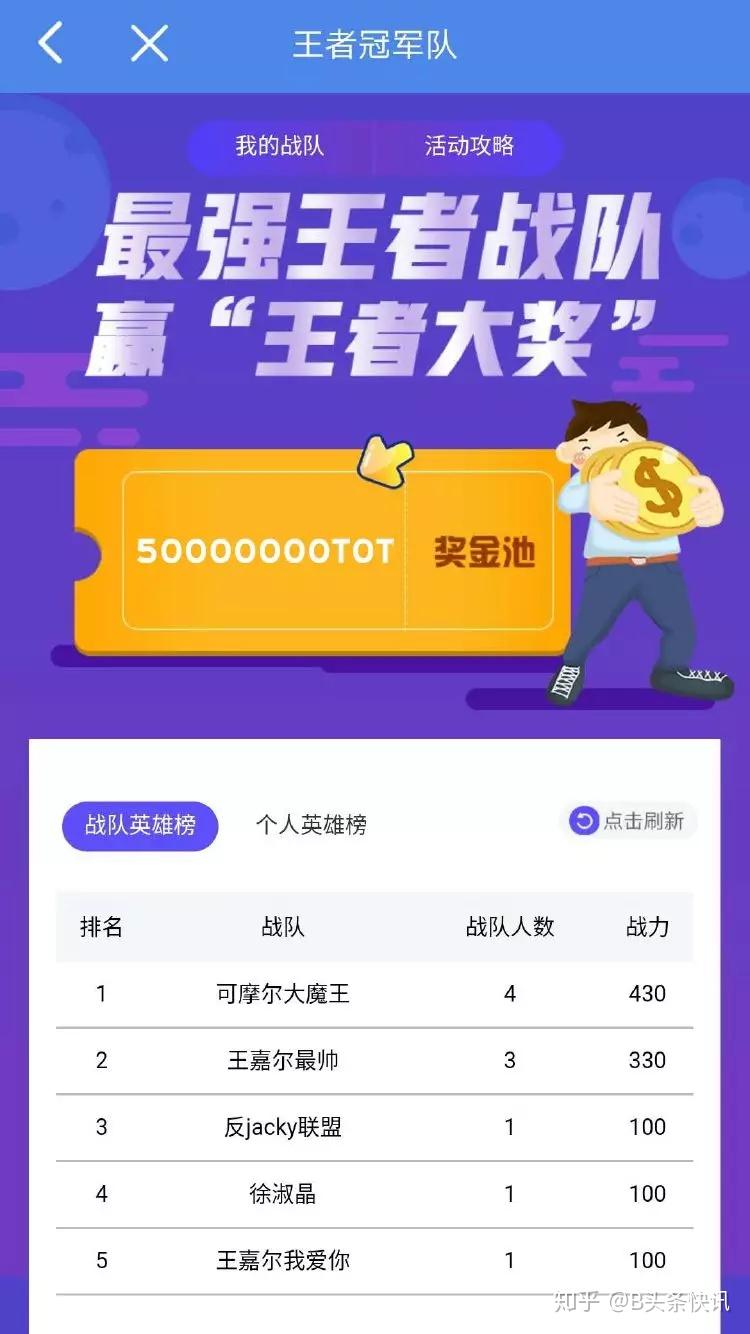Click the 战力 column header

[646, 927]
